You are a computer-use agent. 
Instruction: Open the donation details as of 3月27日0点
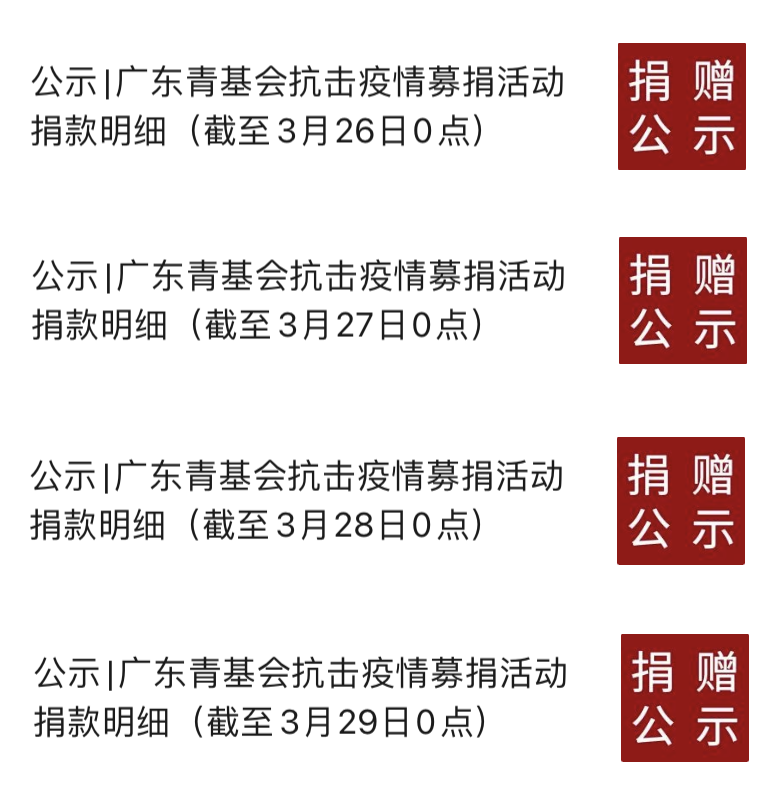[x=298, y=300]
